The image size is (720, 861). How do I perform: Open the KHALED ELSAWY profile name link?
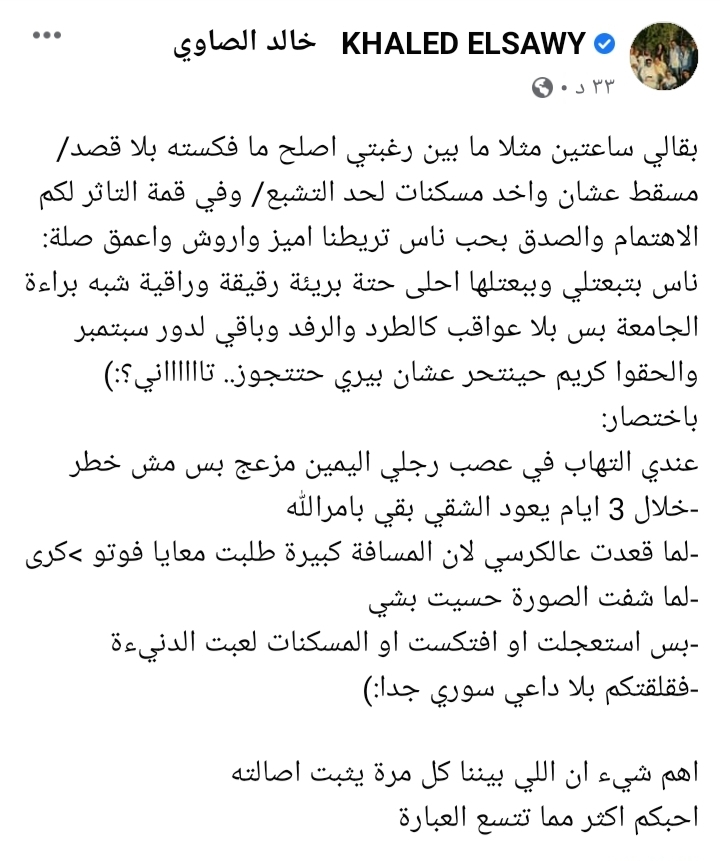coord(464,43)
